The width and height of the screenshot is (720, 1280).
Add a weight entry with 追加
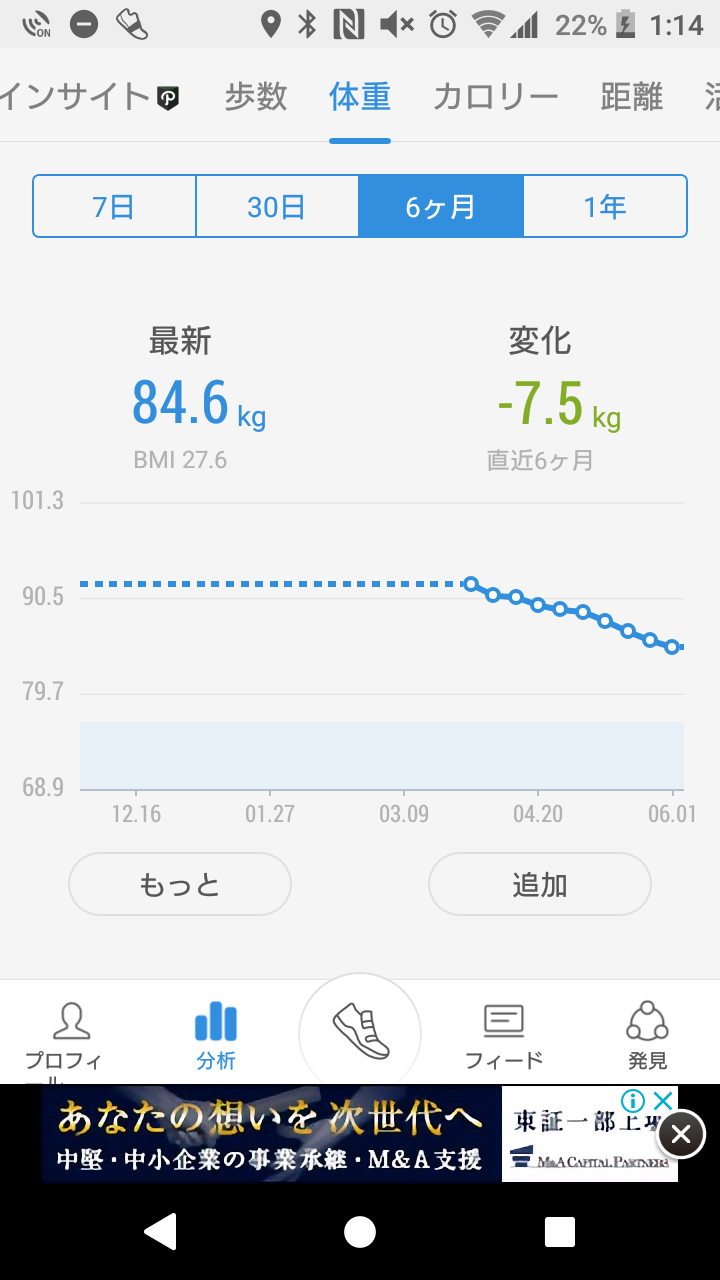(x=540, y=884)
